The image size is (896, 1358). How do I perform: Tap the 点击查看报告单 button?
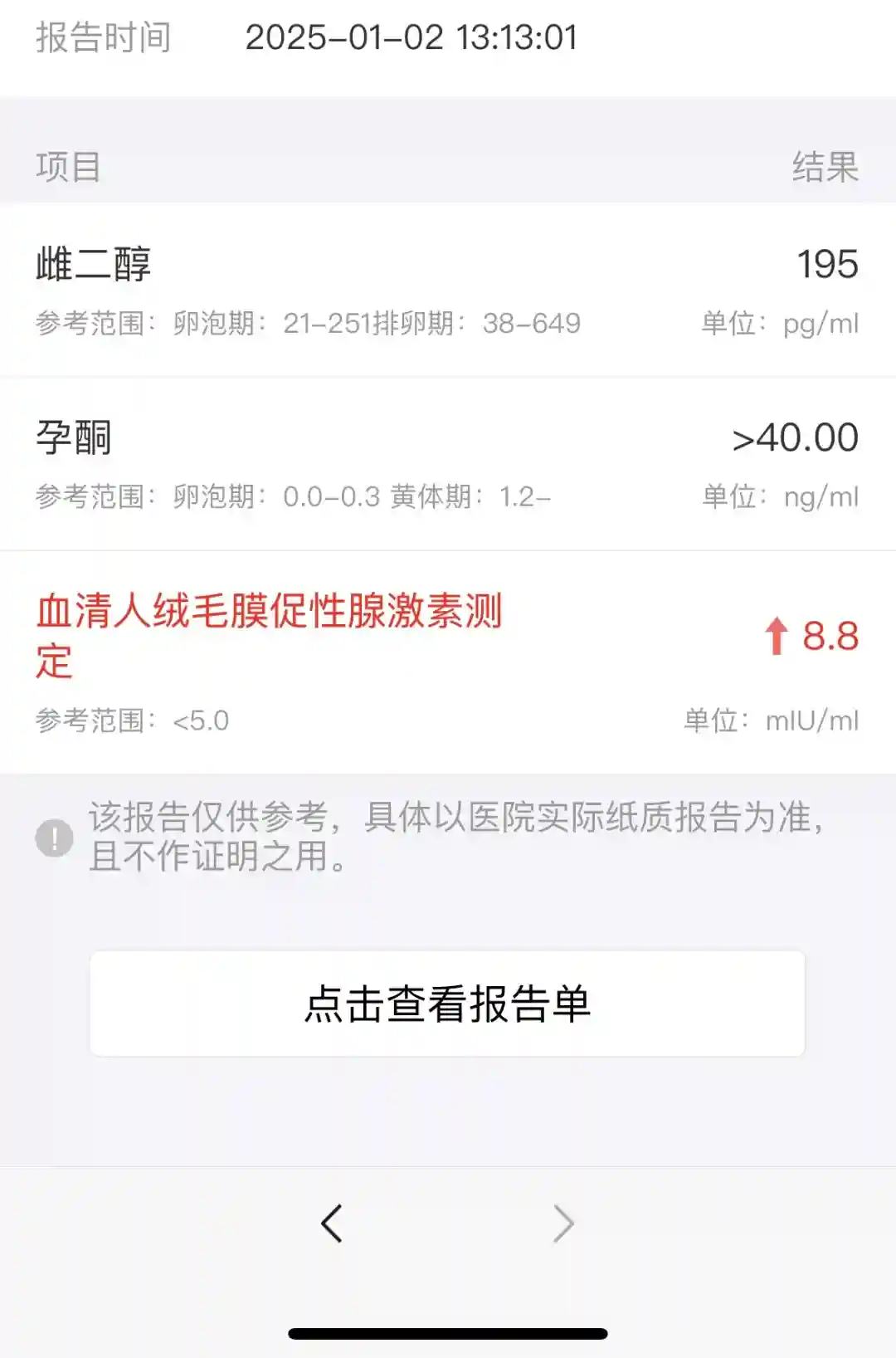[x=447, y=1004]
